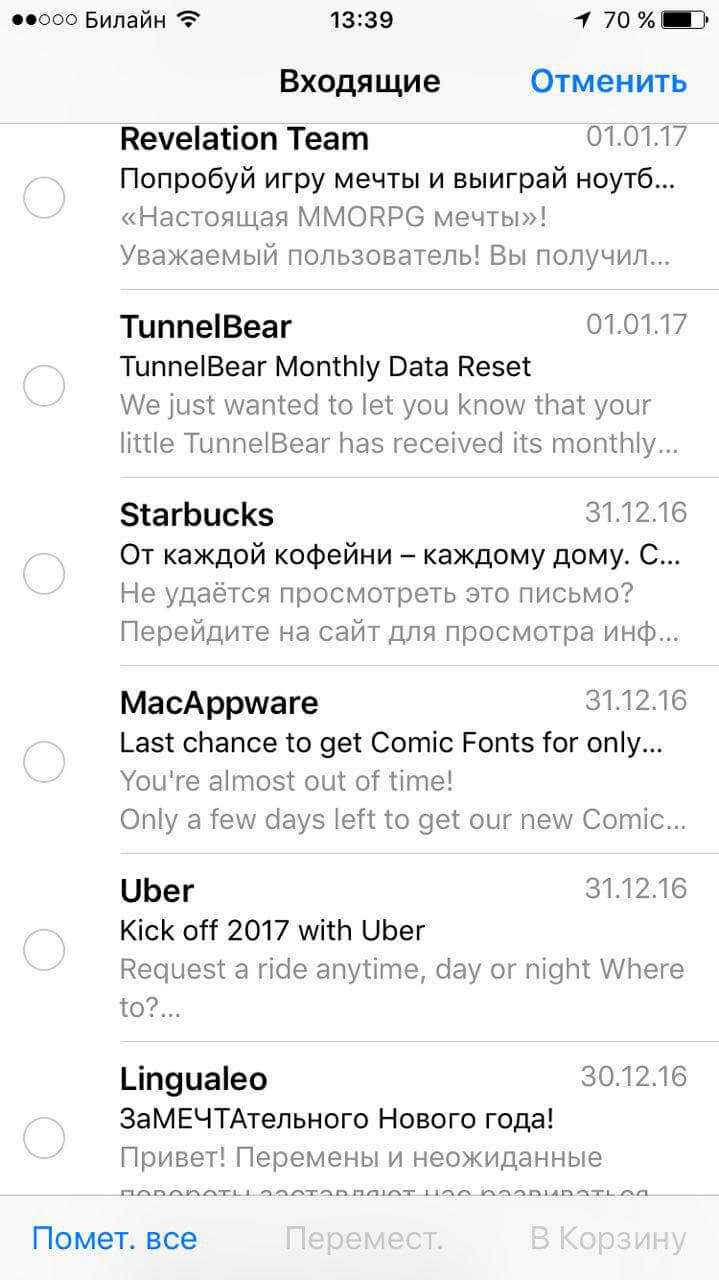Select the Revelation Team email checkbox

(44, 198)
